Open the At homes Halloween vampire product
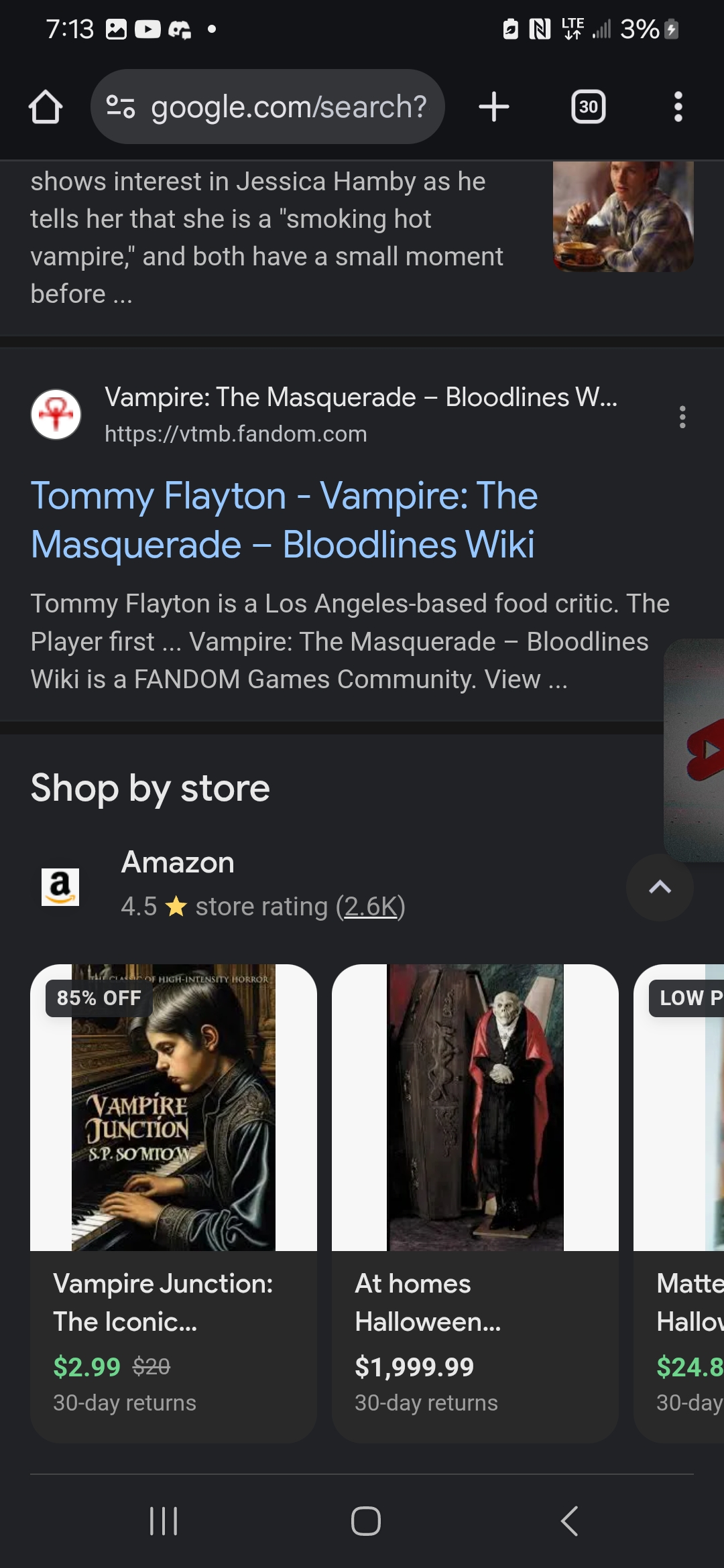 coord(475,1203)
